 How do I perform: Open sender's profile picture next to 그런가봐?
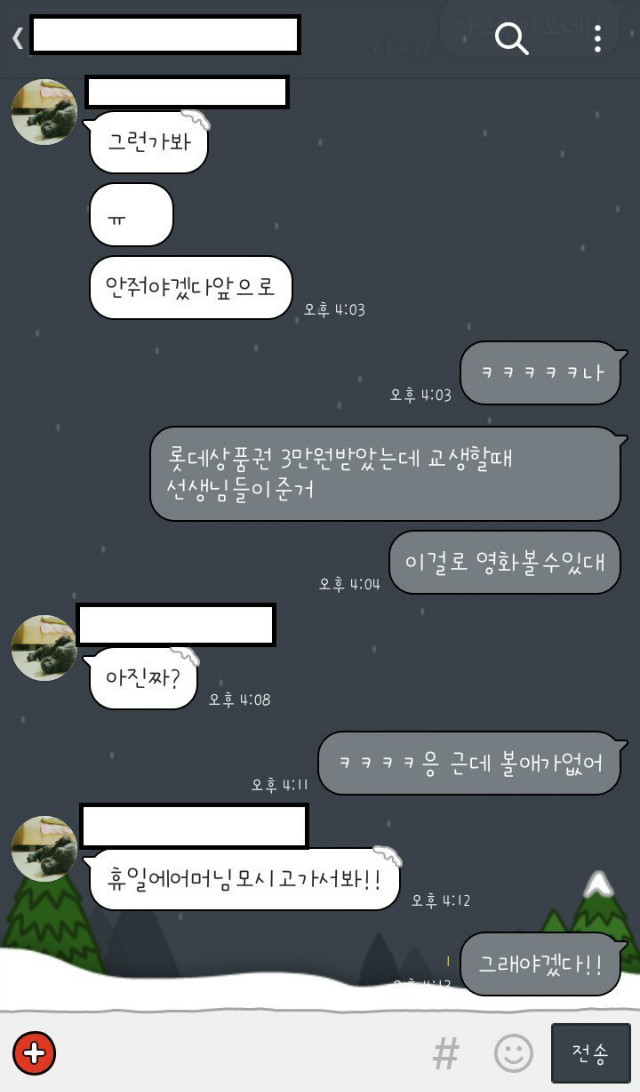click(x=43, y=111)
